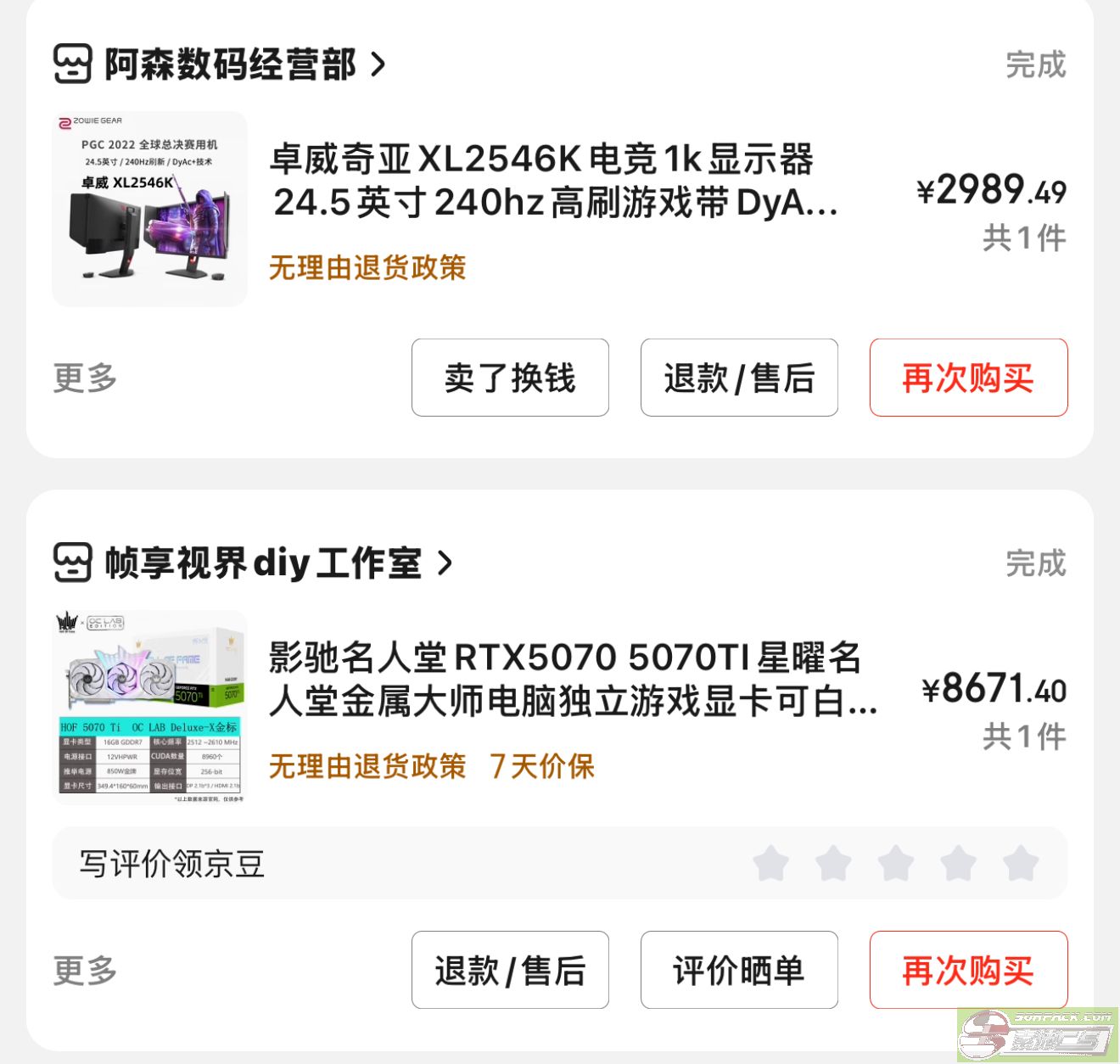Rate the graphics card five stars
1120x1064 pixels.
click(1021, 864)
